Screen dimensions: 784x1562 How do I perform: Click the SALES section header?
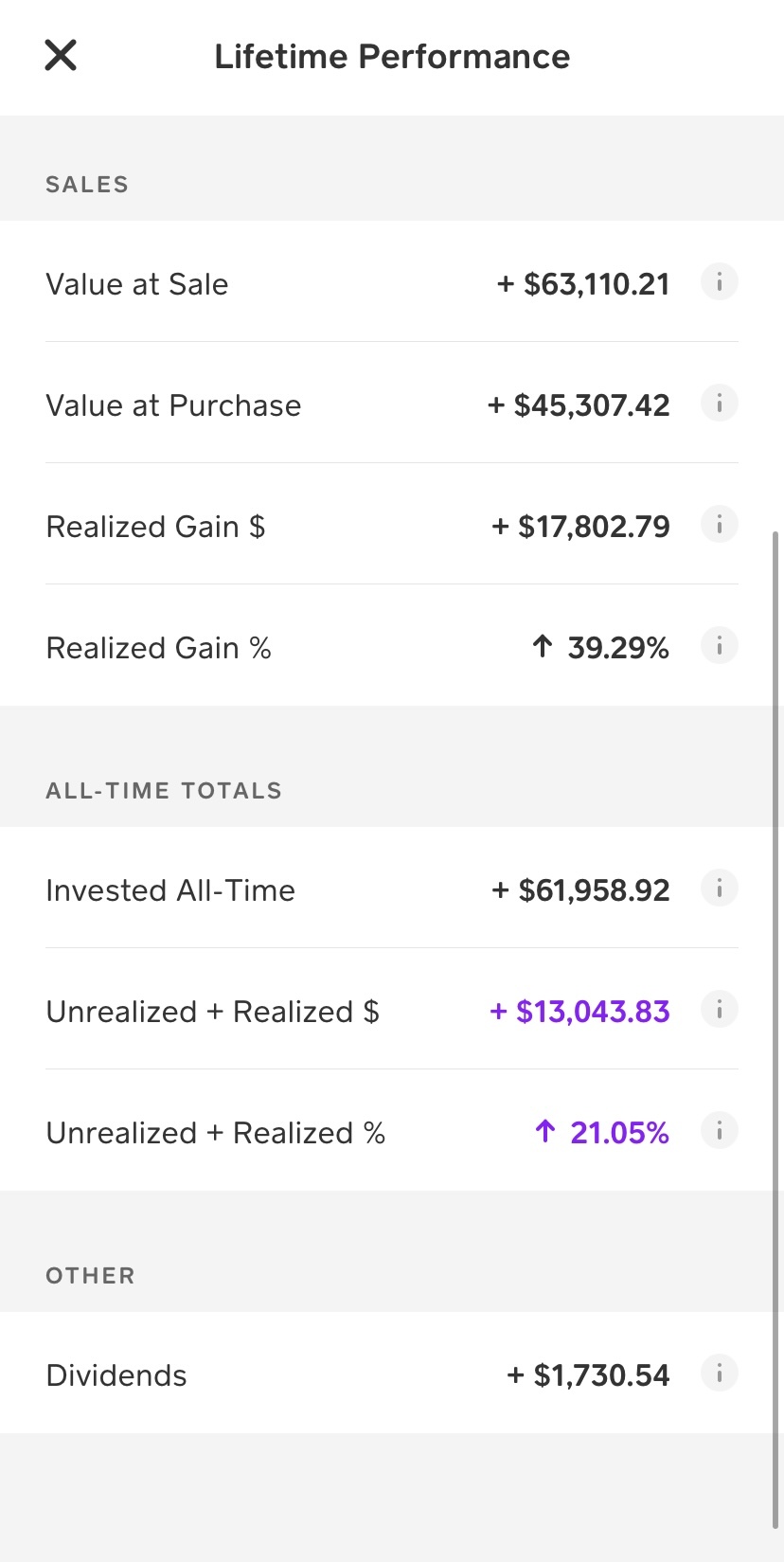point(86,184)
